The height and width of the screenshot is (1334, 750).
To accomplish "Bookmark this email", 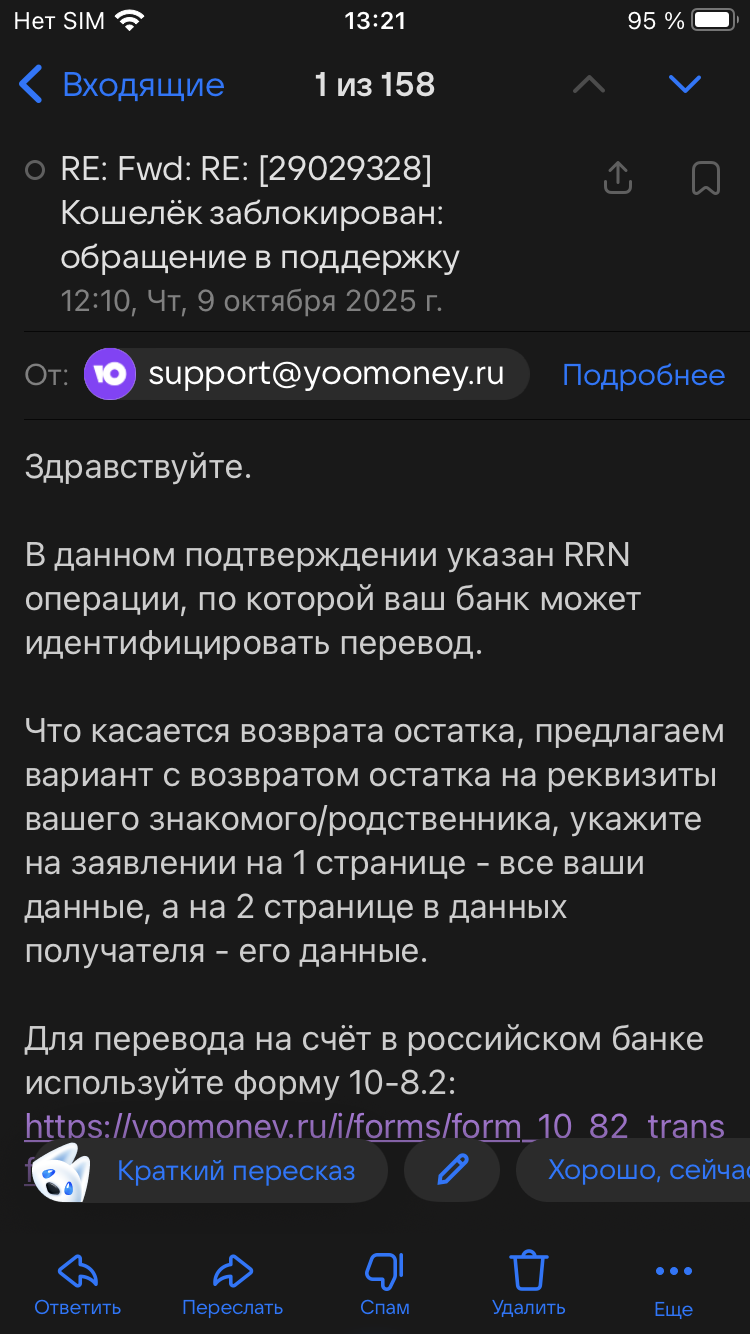I will point(706,178).
